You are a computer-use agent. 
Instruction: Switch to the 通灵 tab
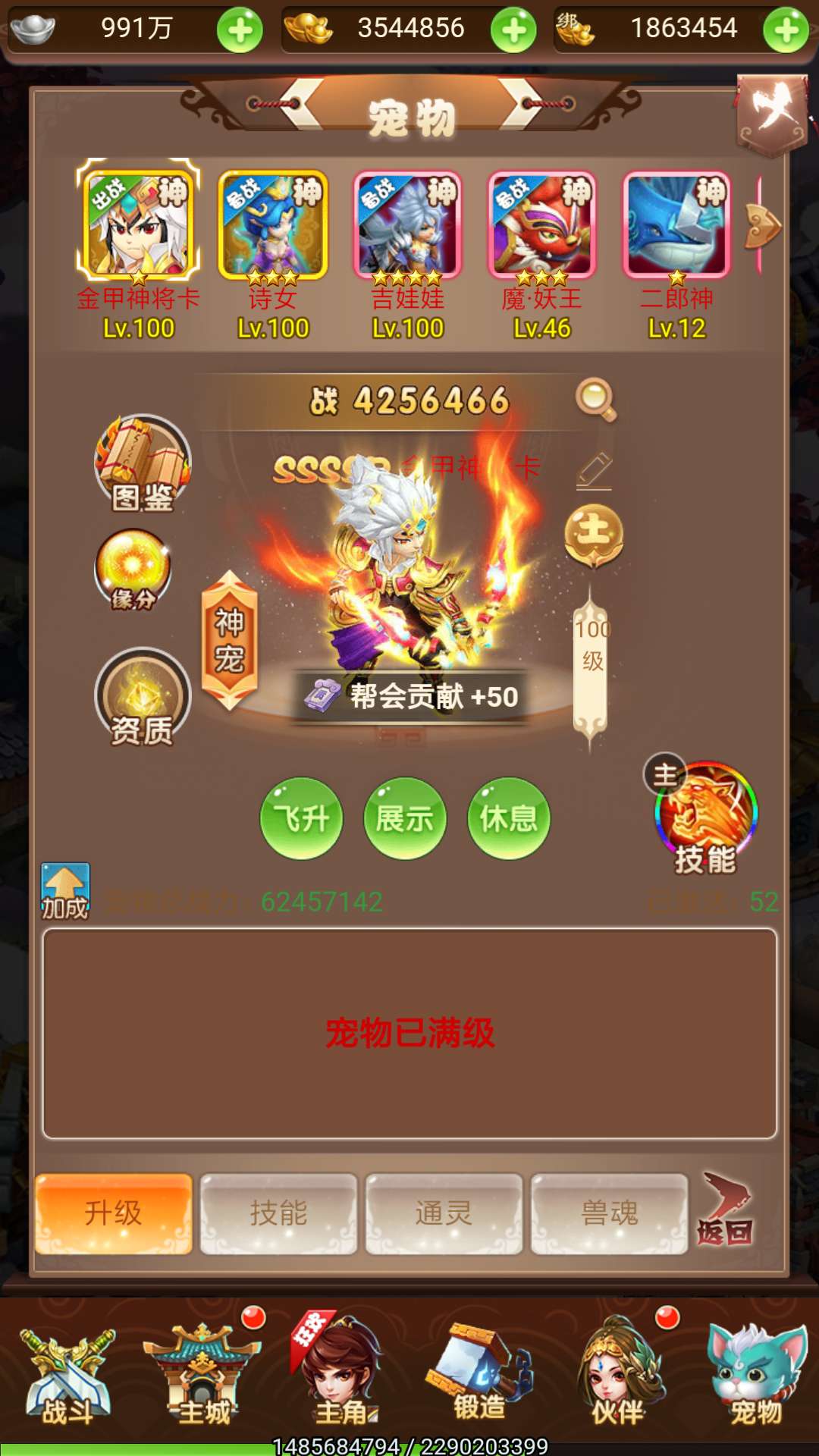(444, 1213)
